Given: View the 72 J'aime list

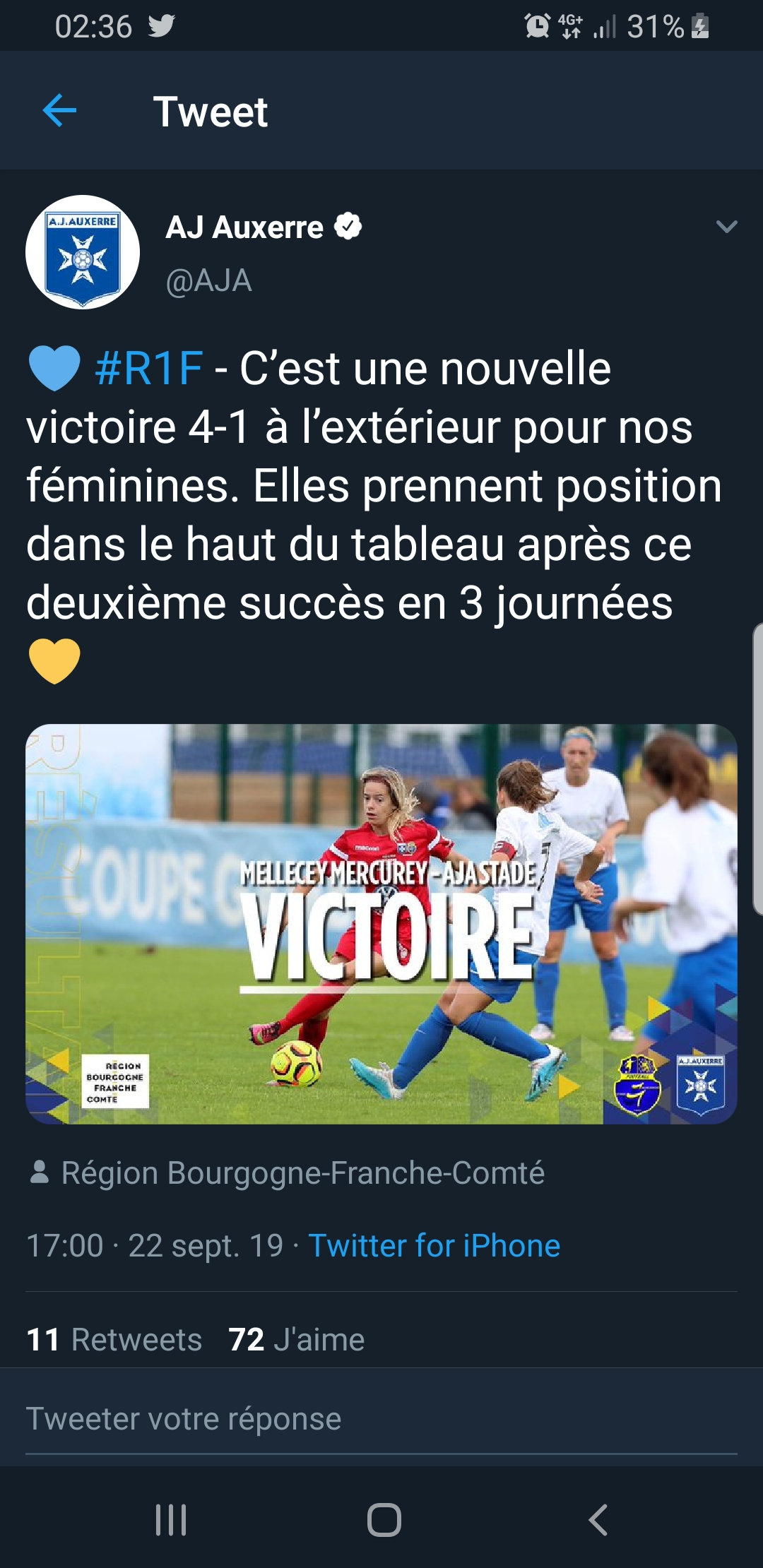Looking at the screenshot, I should [x=297, y=1340].
